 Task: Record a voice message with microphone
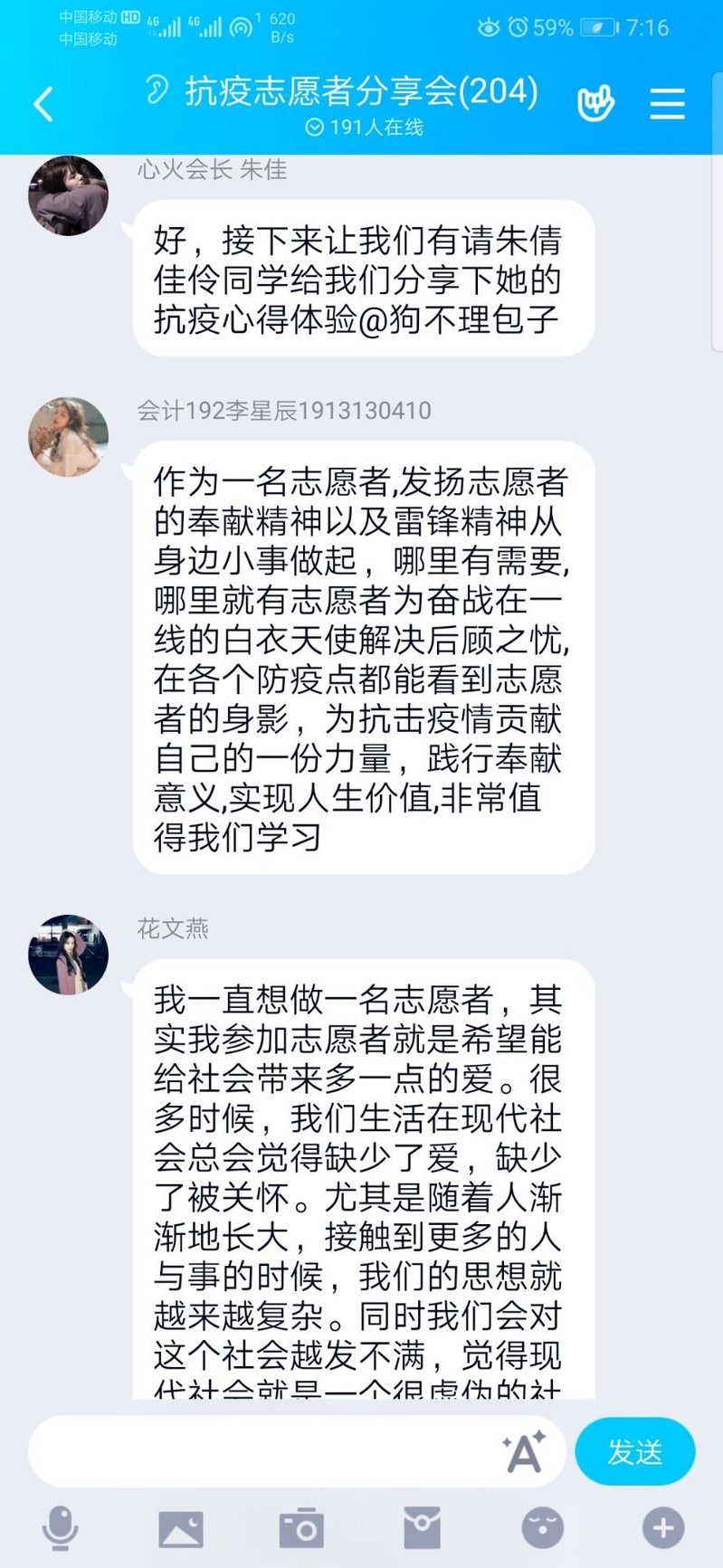(x=61, y=1528)
